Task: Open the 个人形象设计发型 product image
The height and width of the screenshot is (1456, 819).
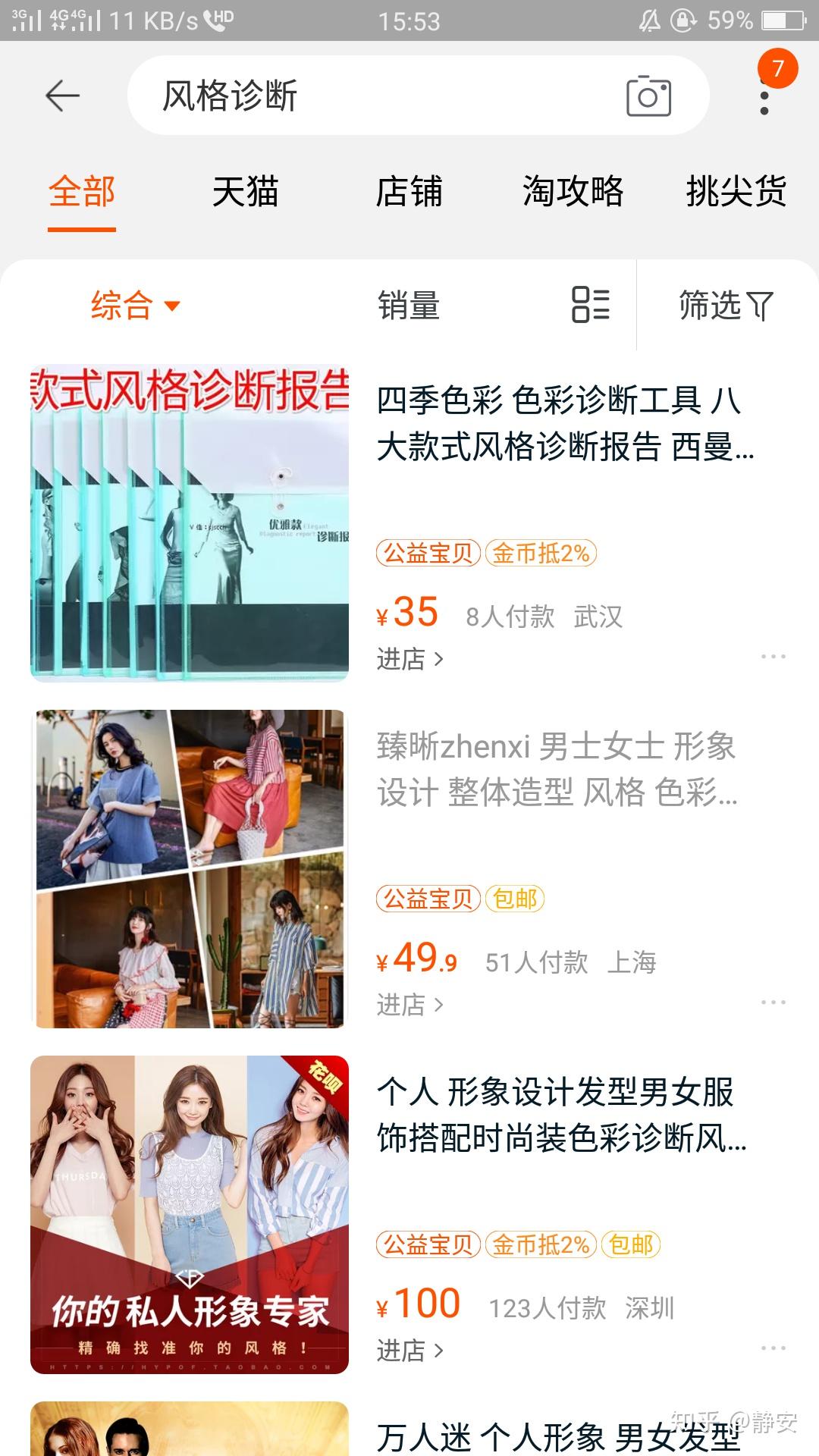Action: [x=190, y=1215]
